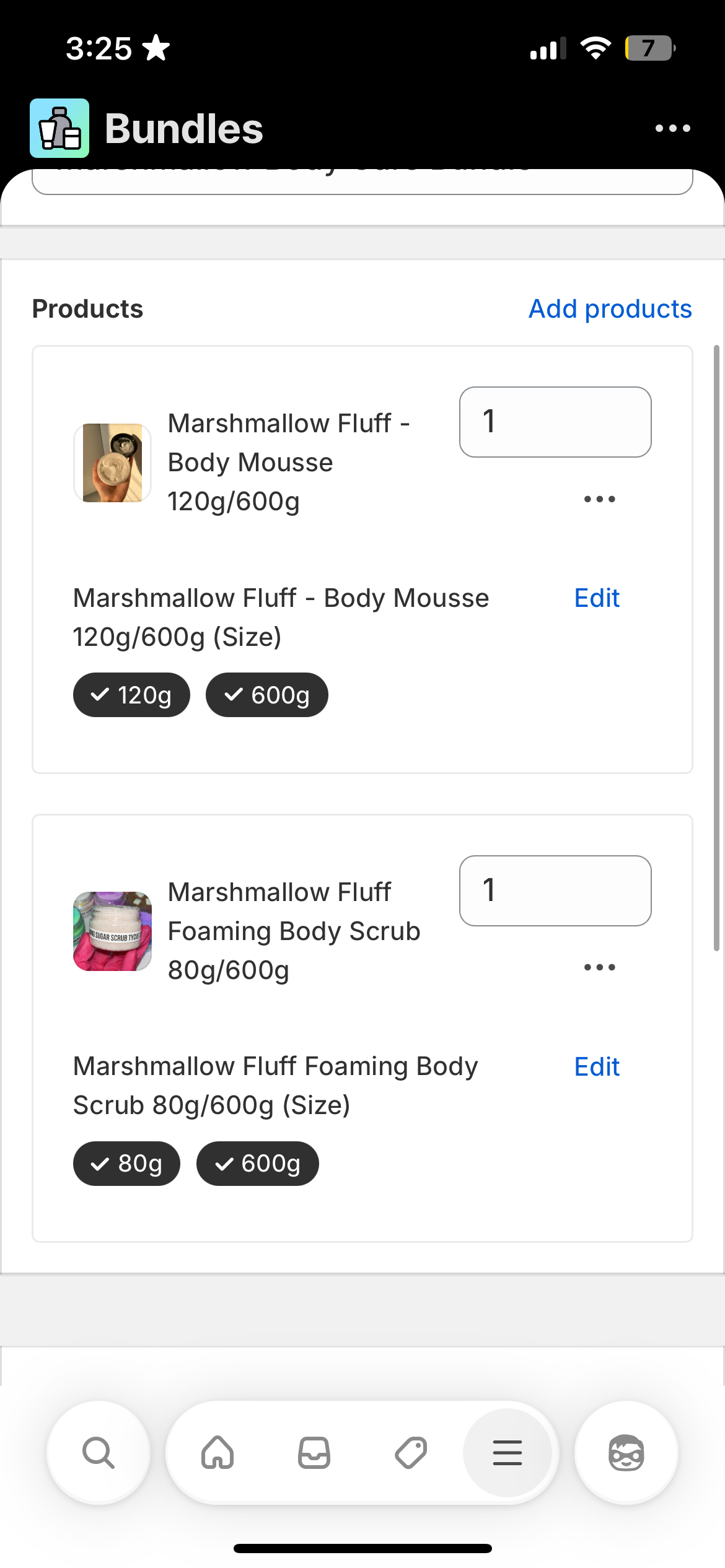Edit the Foaming Body Scrub size variants

[596, 1066]
